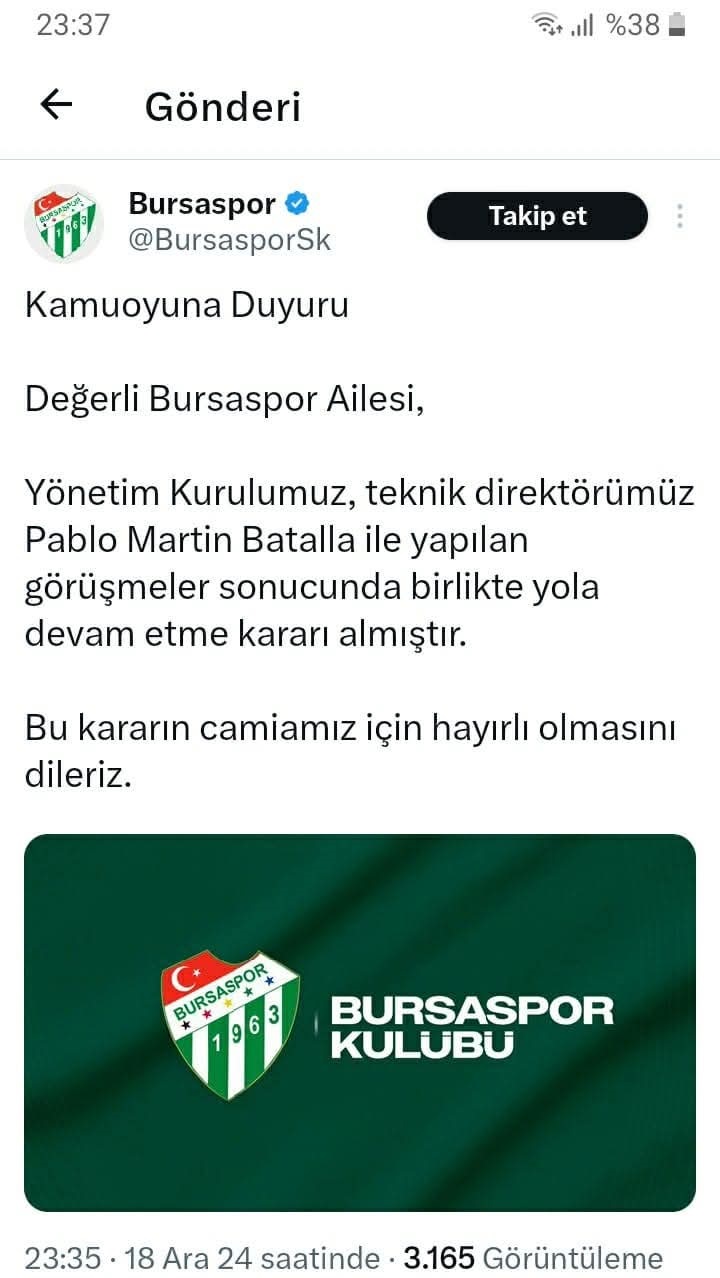Follow Bursaspor with Takip et button
The image size is (720, 1278).
pos(537,216)
